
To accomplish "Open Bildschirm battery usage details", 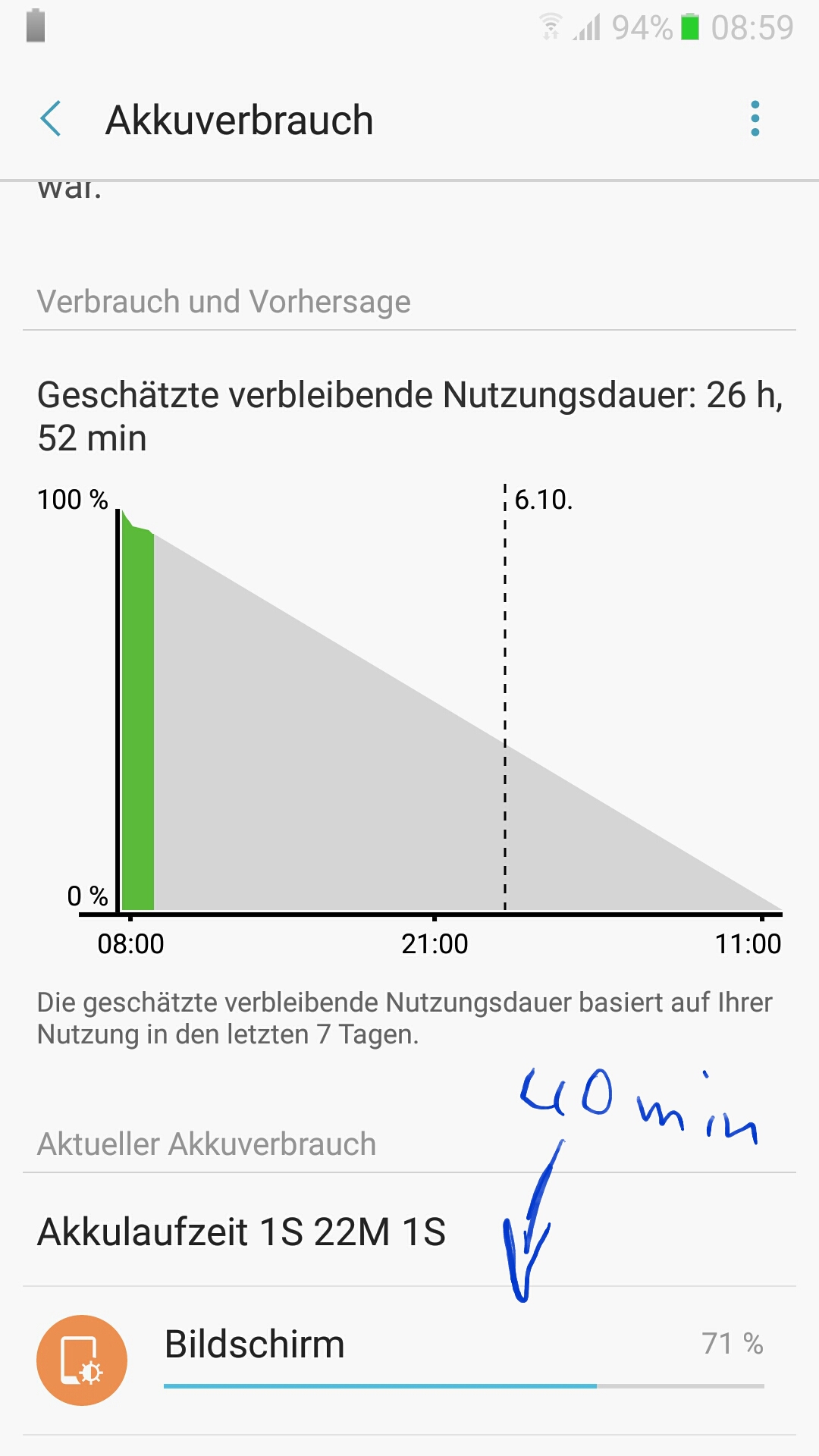I will (x=409, y=1359).
